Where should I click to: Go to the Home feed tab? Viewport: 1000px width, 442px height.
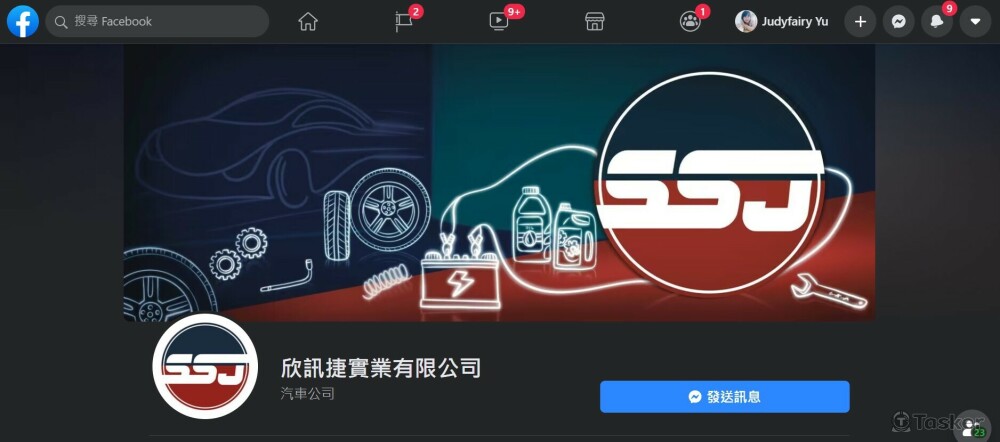pyautogui.click(x=308, y=21)
